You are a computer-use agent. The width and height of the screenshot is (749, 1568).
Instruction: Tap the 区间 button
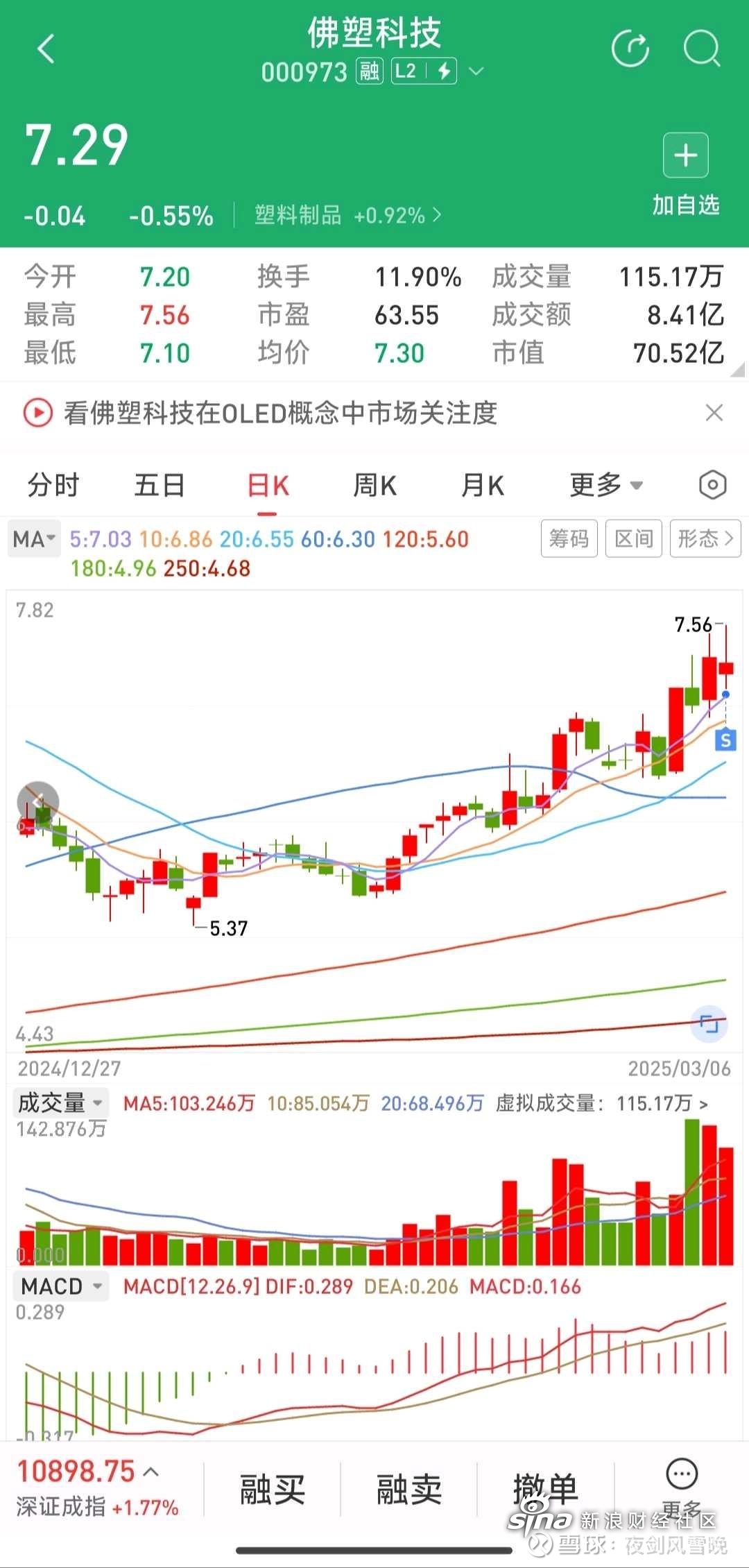pyautogui.click(x=634, y=538)
